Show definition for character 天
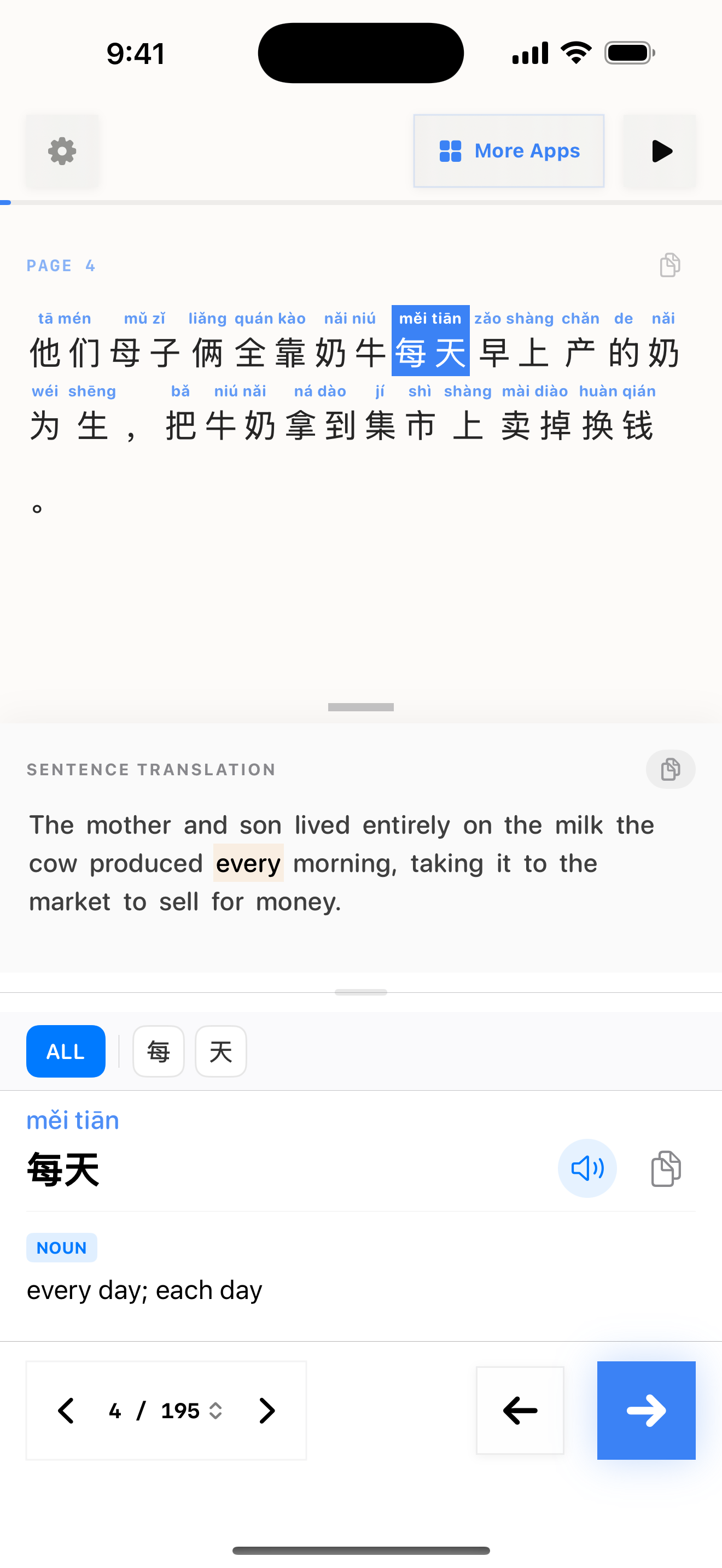Screen dimensions: 722x1568 [x=220, y=1051]
